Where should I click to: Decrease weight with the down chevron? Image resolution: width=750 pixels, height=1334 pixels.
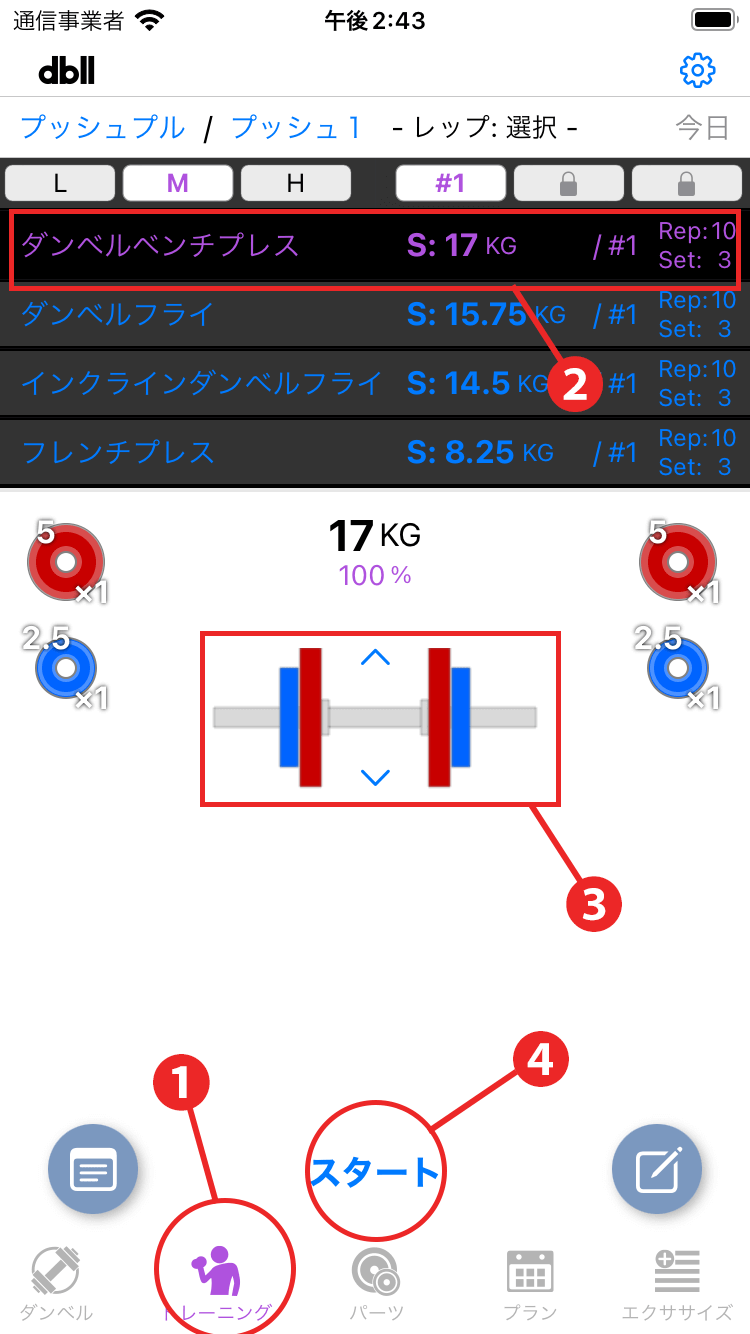pyautogui.click(x=375, y=777)
